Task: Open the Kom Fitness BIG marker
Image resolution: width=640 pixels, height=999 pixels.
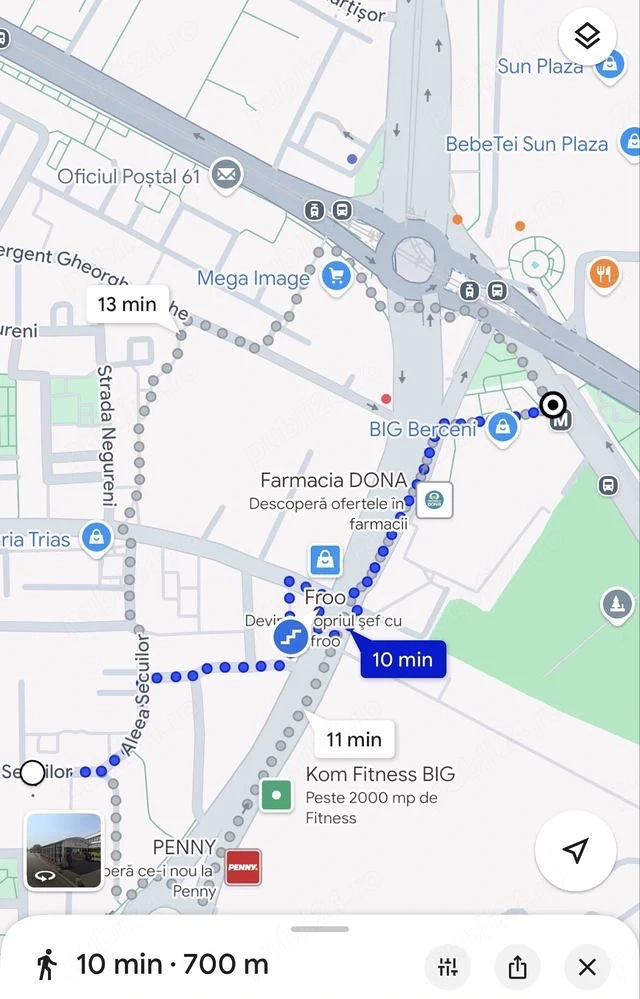Action: [x=276, y=796]
